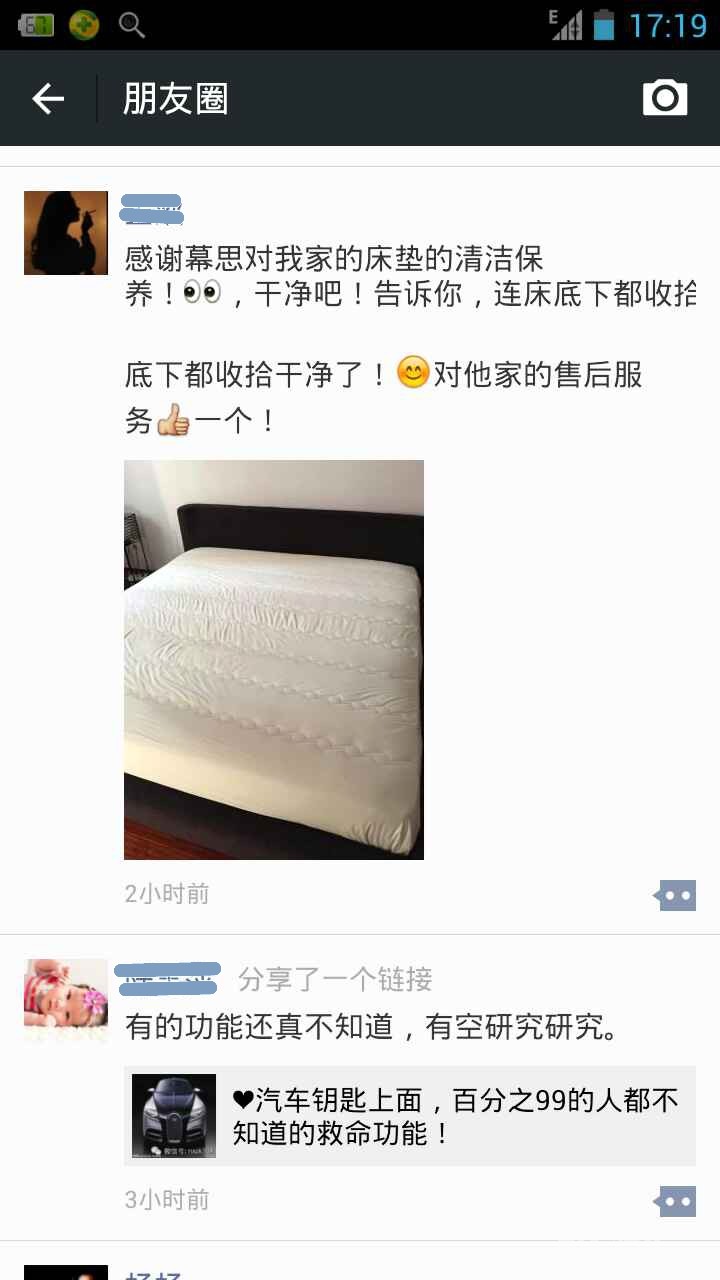Open the comment menu on the 2小时前 post
Image resolution: width=720 pixels, height=1280 pixels.
676,895
